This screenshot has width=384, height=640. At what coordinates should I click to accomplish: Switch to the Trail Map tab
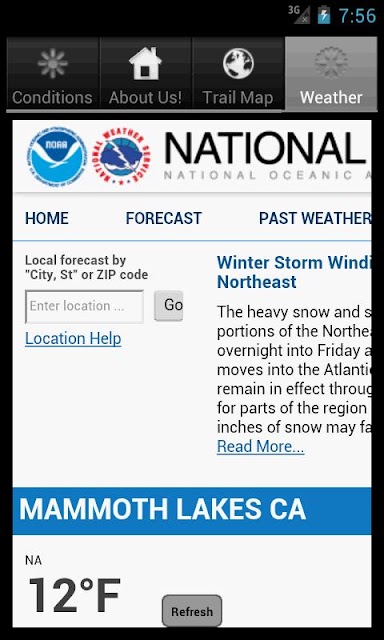[x=238, y=74]
